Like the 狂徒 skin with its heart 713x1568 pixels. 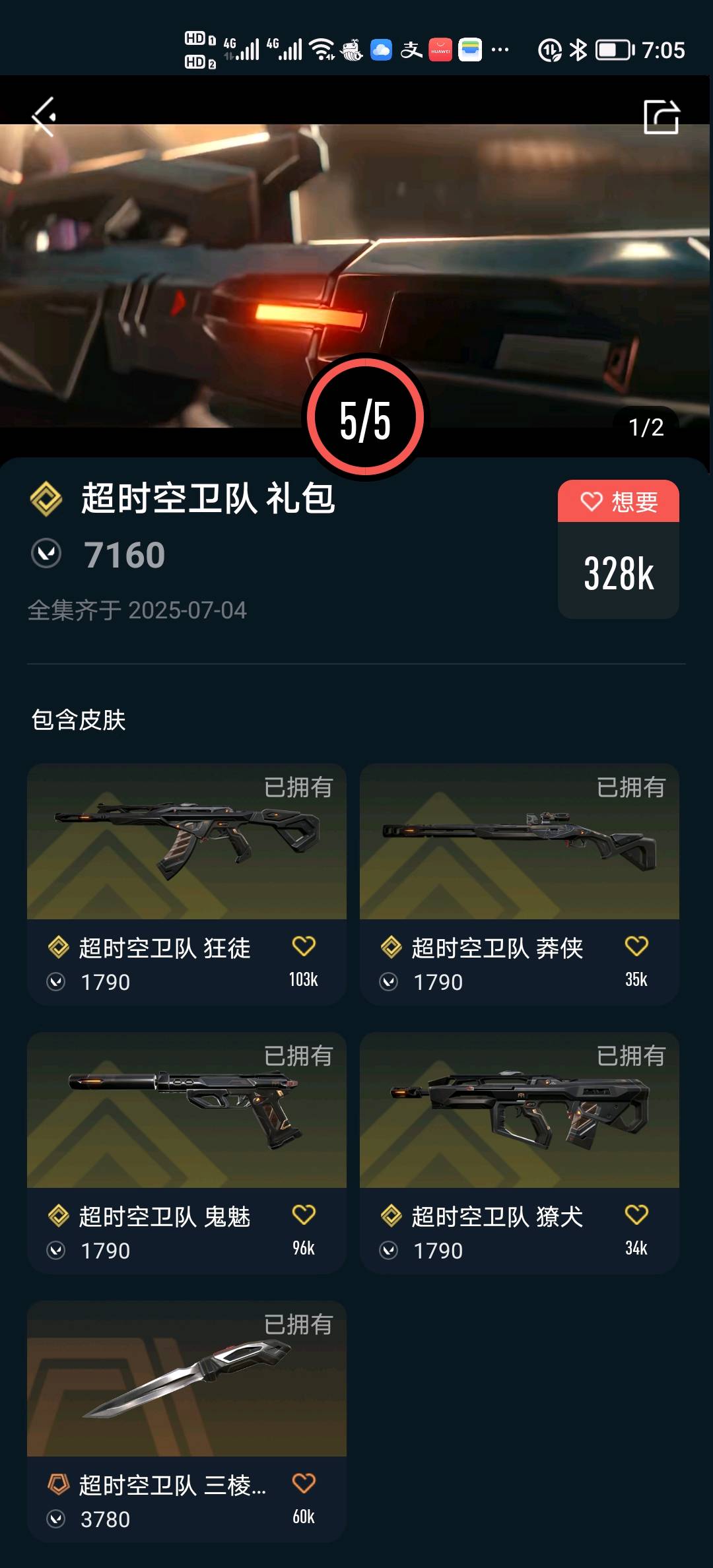pyautogui.click(x=304, y=946)
